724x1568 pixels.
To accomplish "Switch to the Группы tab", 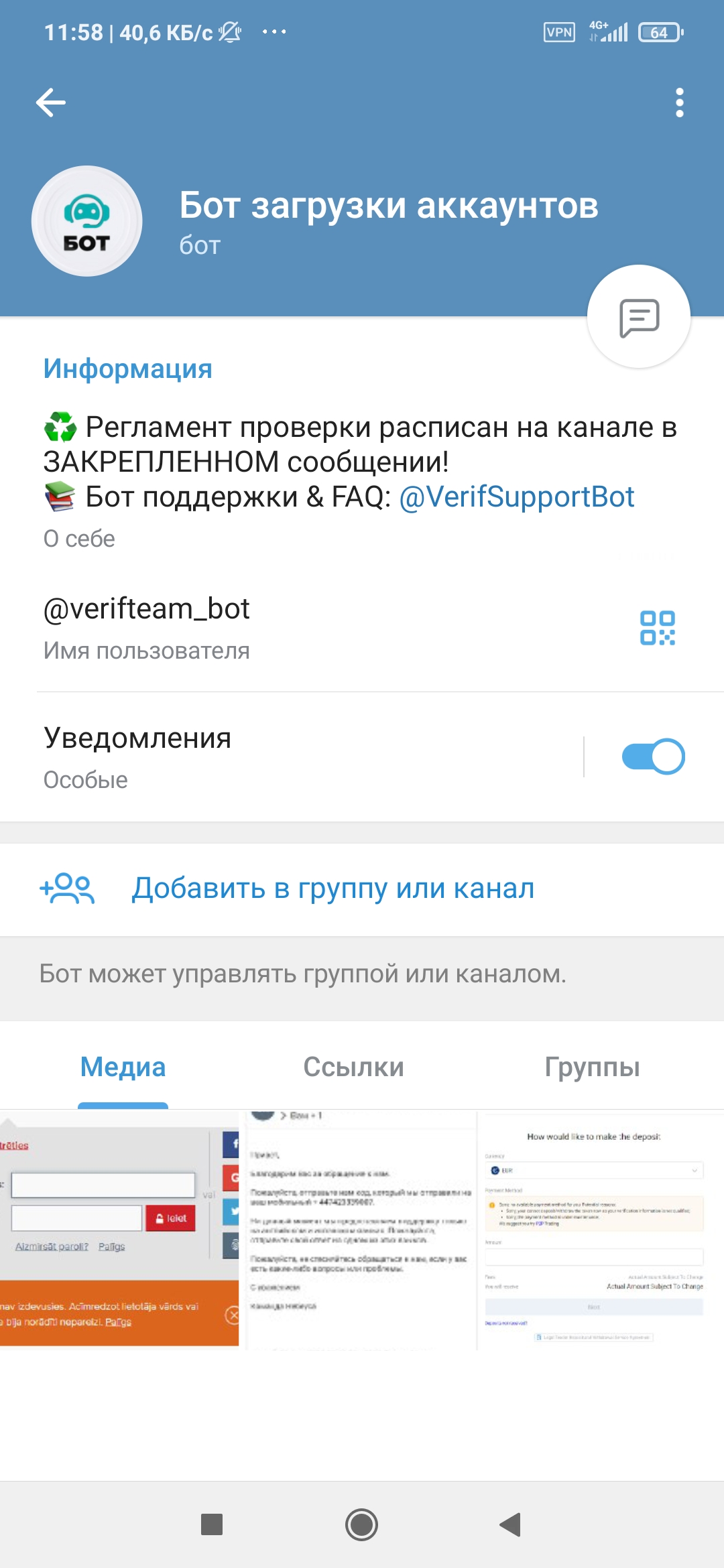I will tap(592, 1067).
